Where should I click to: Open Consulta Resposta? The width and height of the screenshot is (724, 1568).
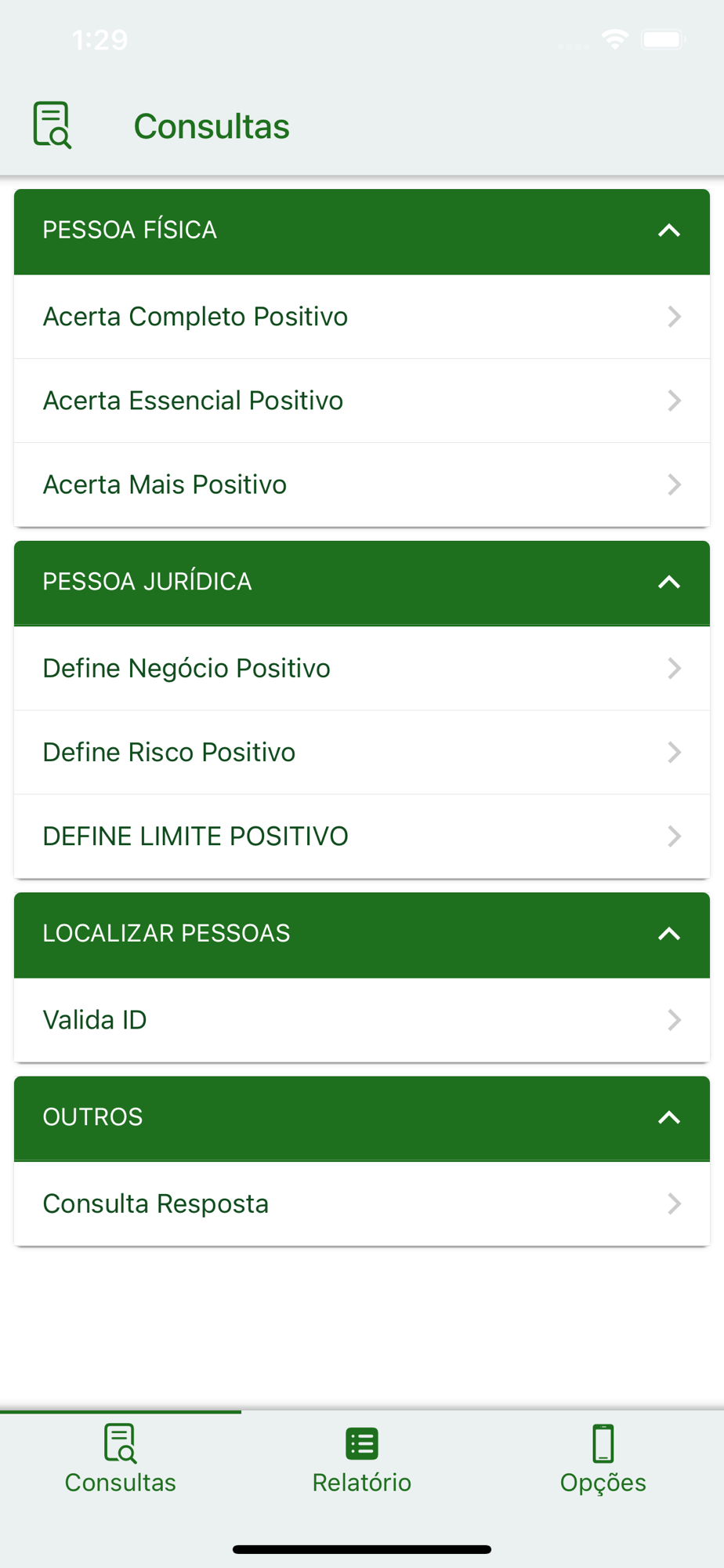[361, 1204]
